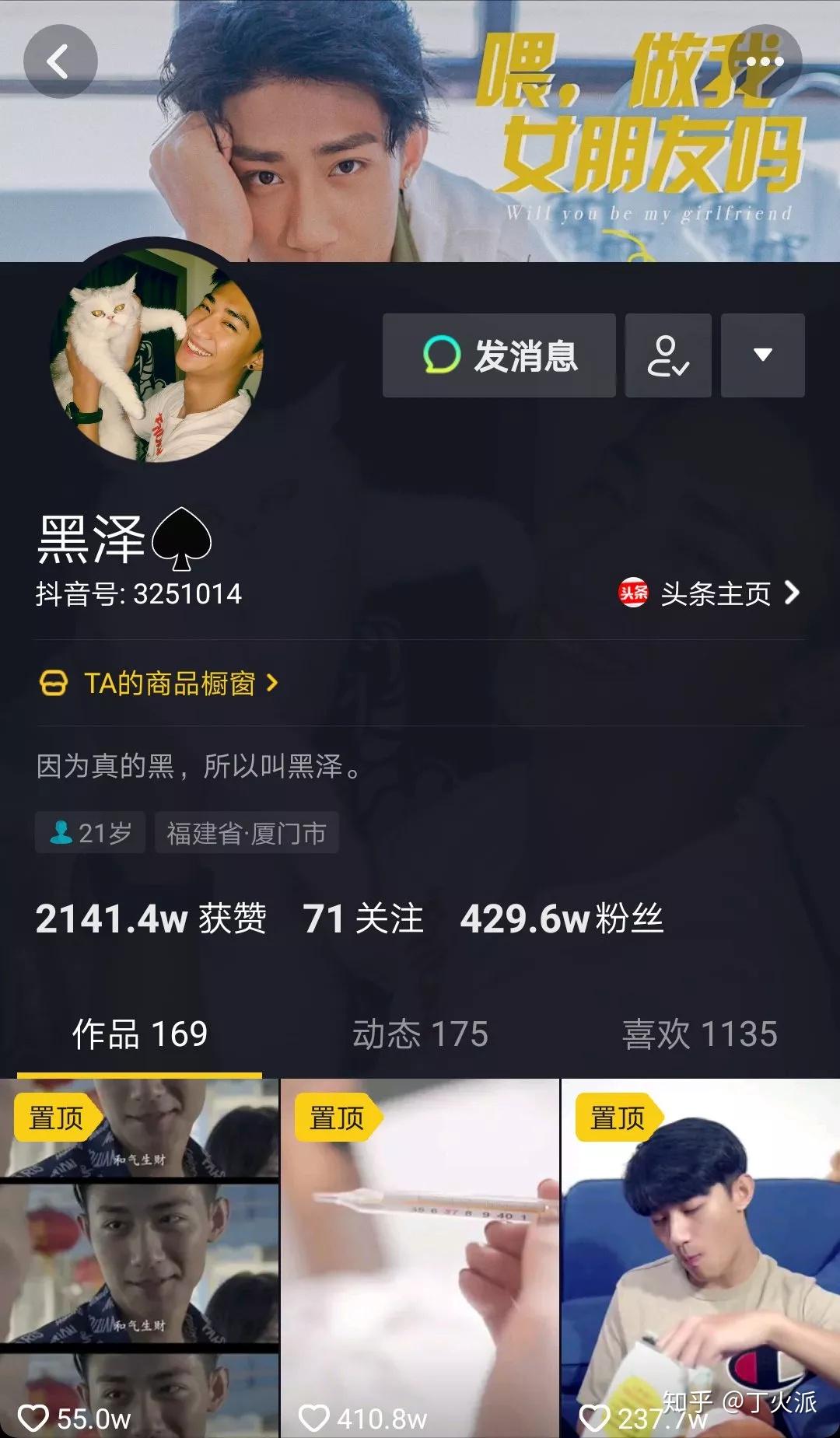Open the dropdown arrow next to the friend button
This screenshot has width=840, height=1438.
point(762,356)
